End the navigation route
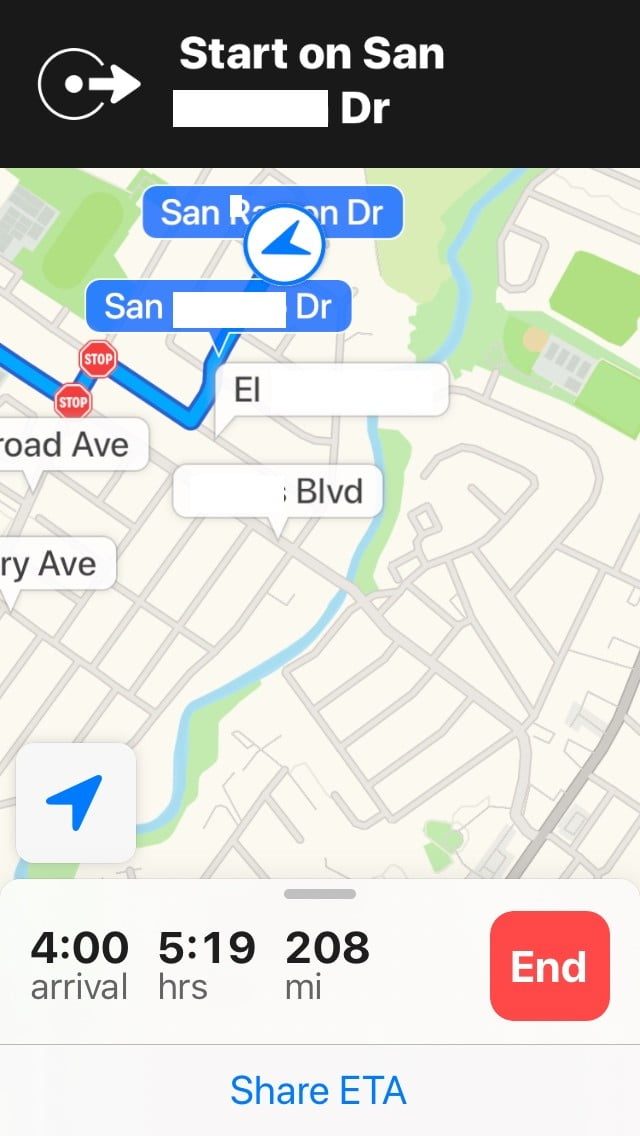This screenshot has width=640, height=1136. coord(549,966)
